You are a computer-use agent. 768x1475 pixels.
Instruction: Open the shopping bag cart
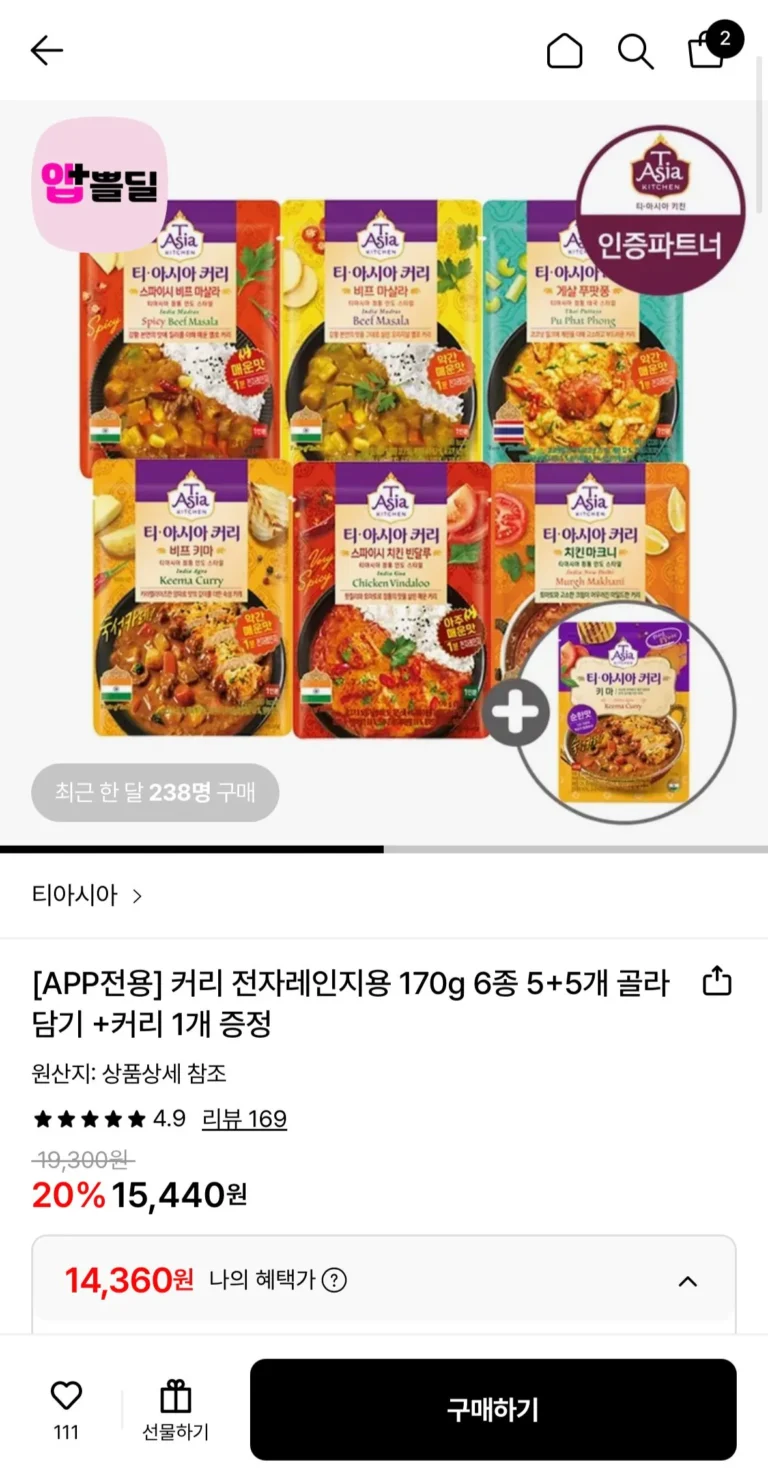(x=708, y=48)
